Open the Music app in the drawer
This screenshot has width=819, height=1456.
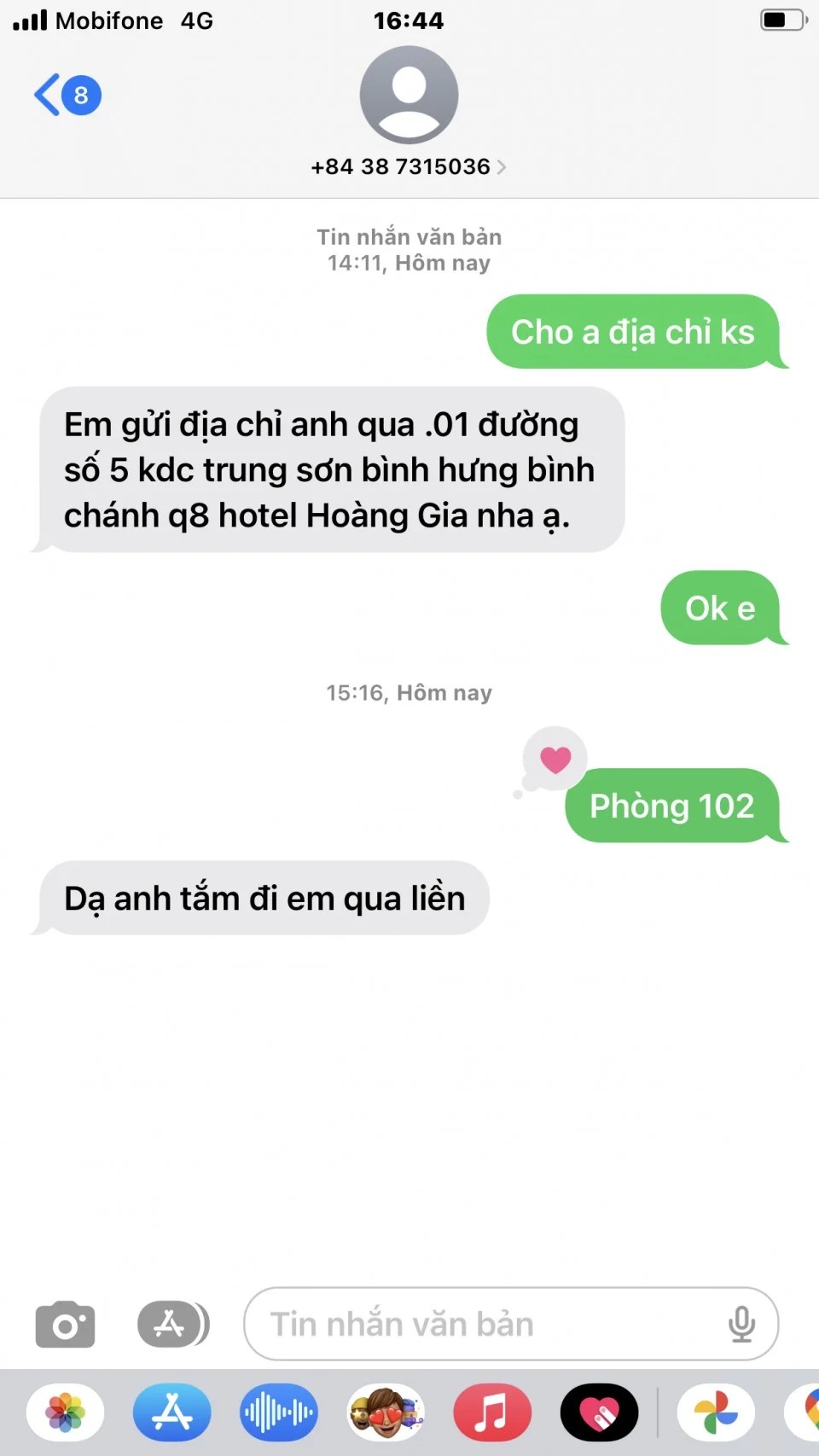click(x=492, y=1412)
